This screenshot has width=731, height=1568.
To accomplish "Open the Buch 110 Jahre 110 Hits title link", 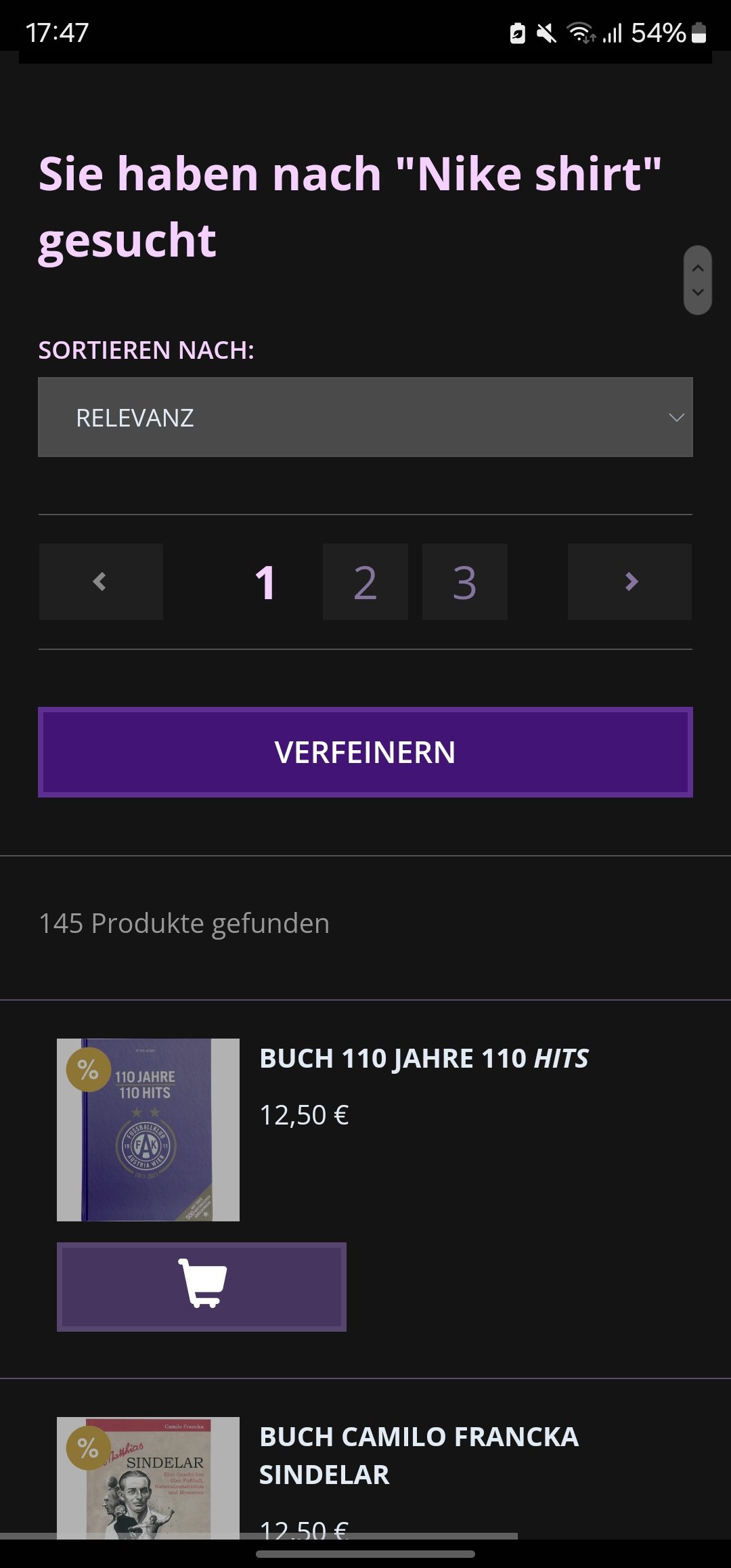I will 424,1059.
